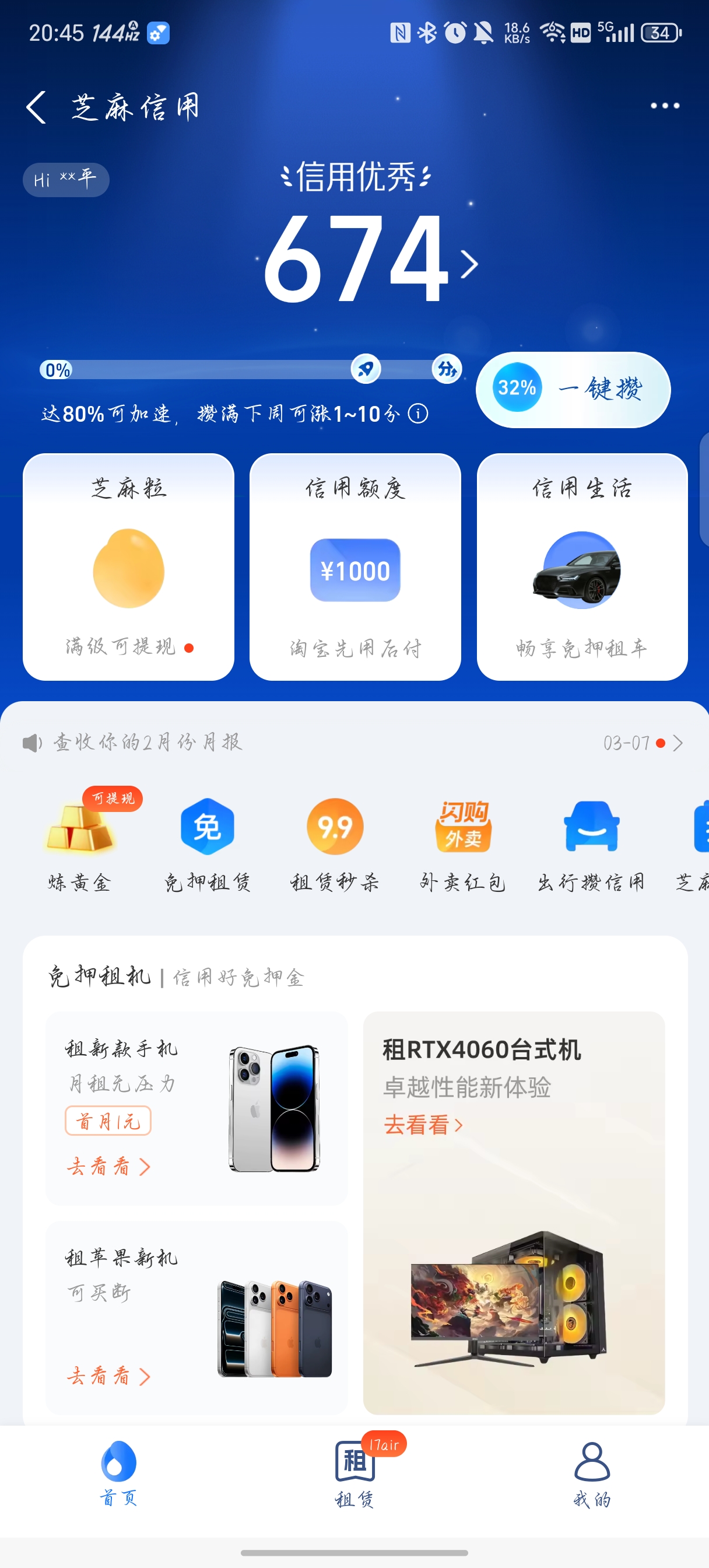The width and height of the screenshot is (709, 1568).
Task: Open 租赁秒杀 shortcut
Action: point(335,840)
